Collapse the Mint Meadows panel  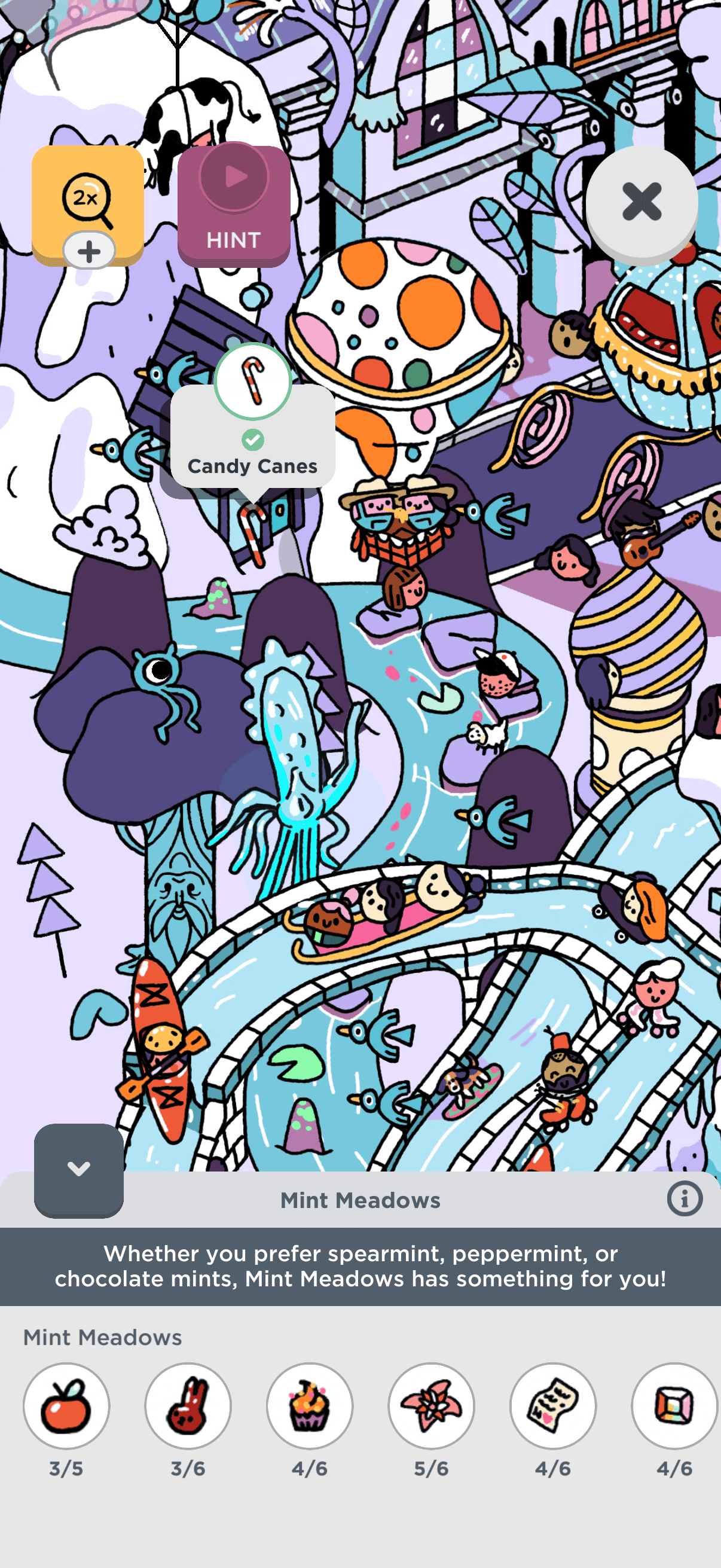78,1169
